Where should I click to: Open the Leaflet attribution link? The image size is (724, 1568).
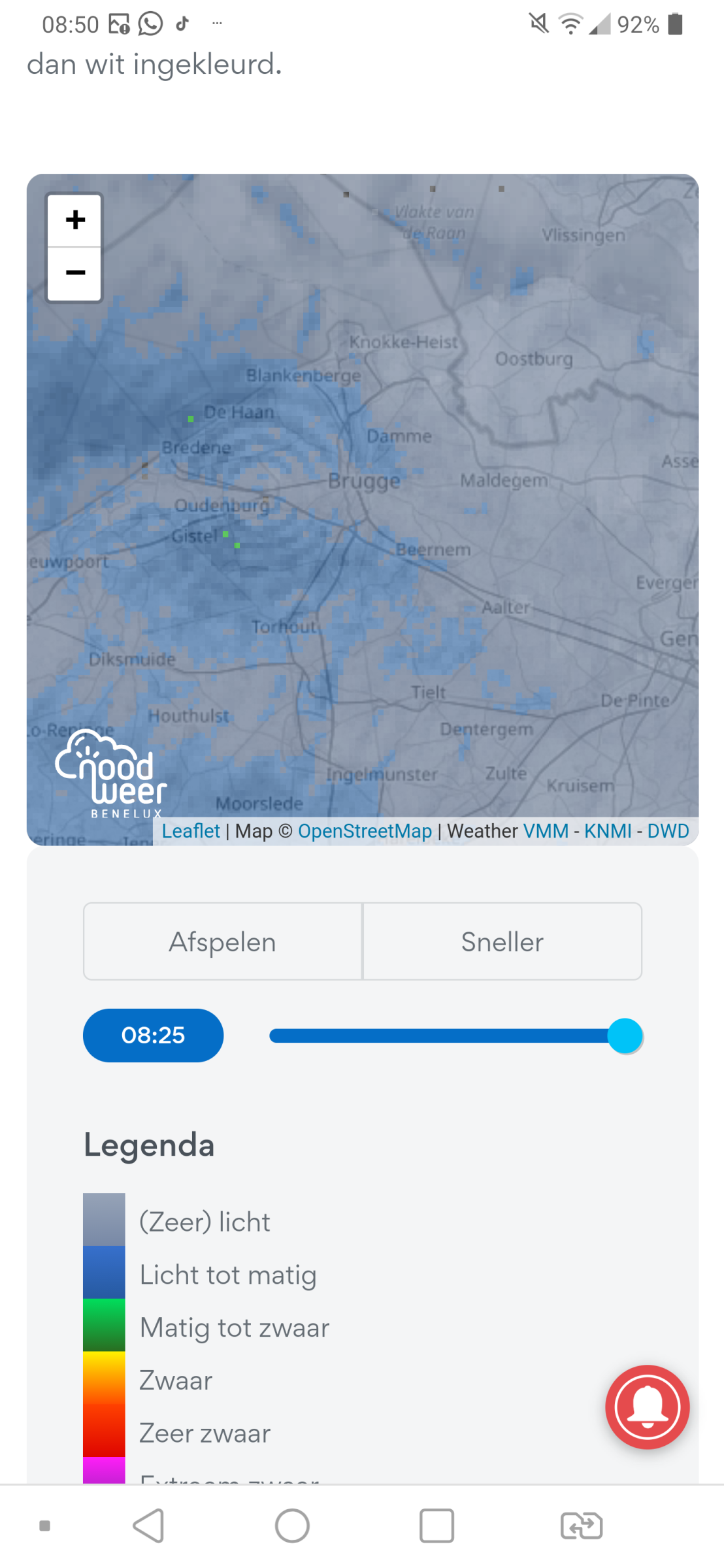(x=191, y=831)
